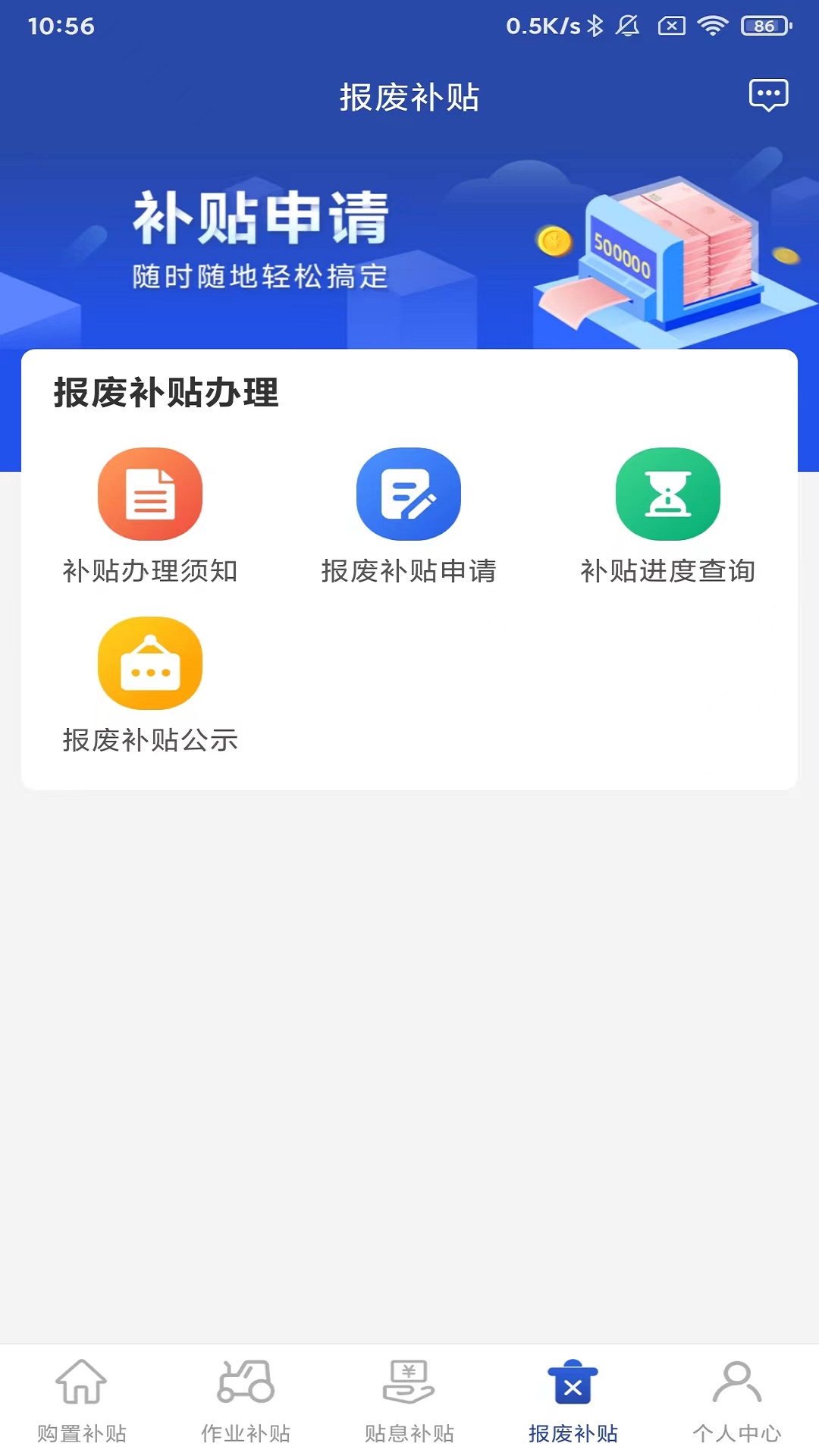819x1456 pixels.
Task: Open 补贴办理须知 via the orange document icon
Action: coord(149,494)
